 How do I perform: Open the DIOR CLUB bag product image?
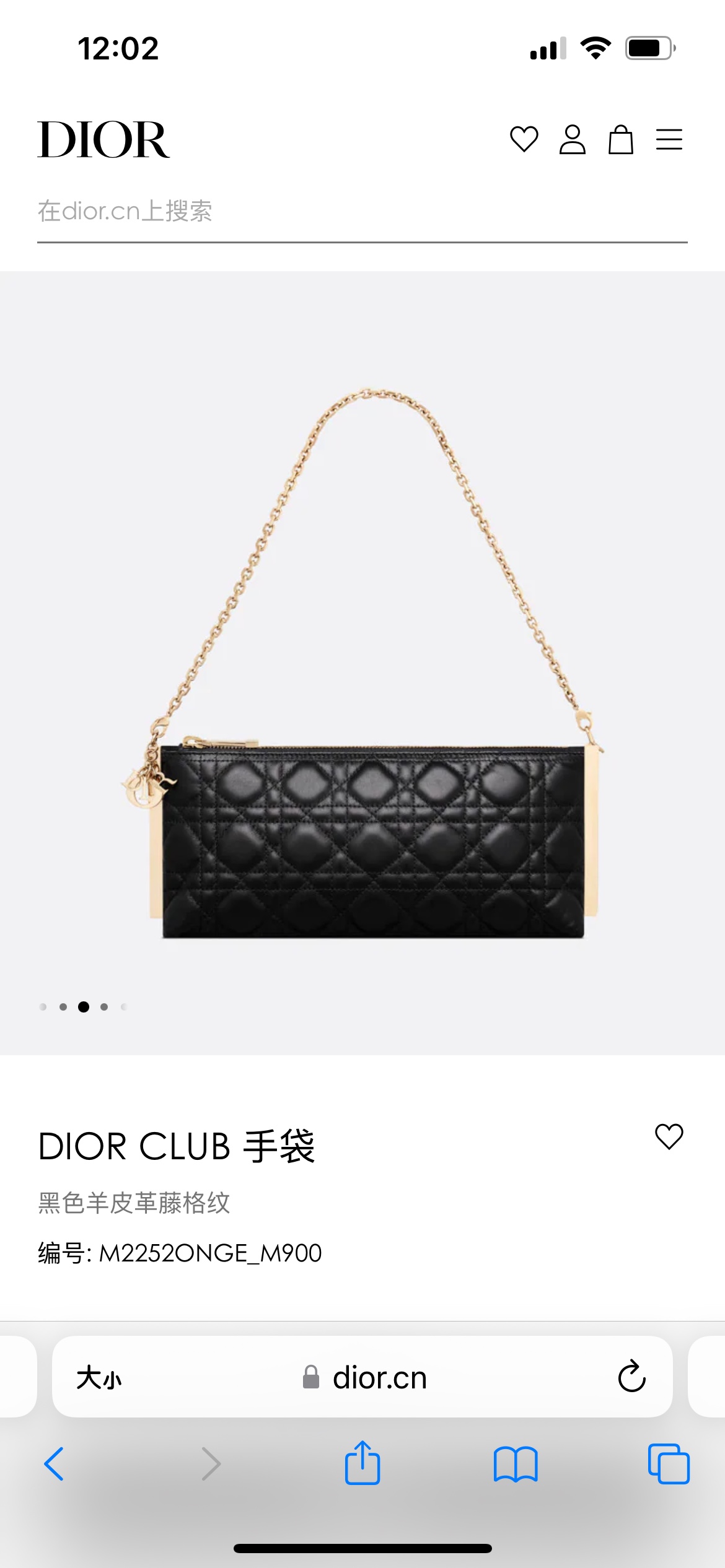coord(362,663)
